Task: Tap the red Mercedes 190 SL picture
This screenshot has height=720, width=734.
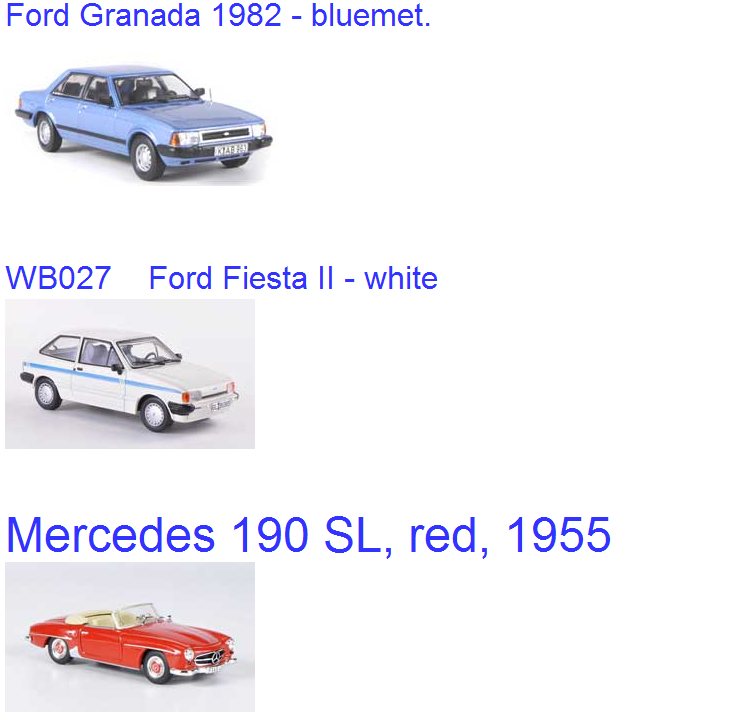Action: tap(130, 637)
